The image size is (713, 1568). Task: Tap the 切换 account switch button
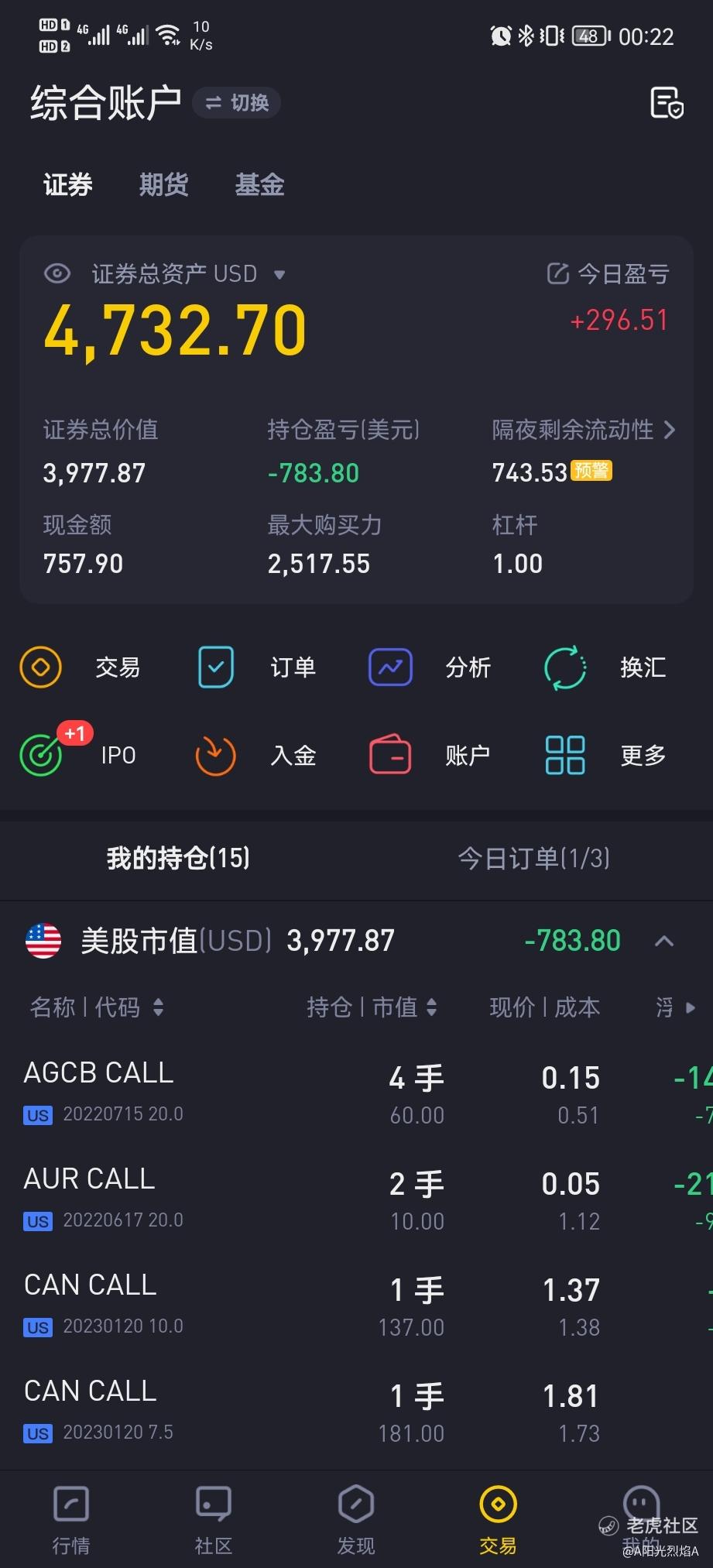coord(236,103)
